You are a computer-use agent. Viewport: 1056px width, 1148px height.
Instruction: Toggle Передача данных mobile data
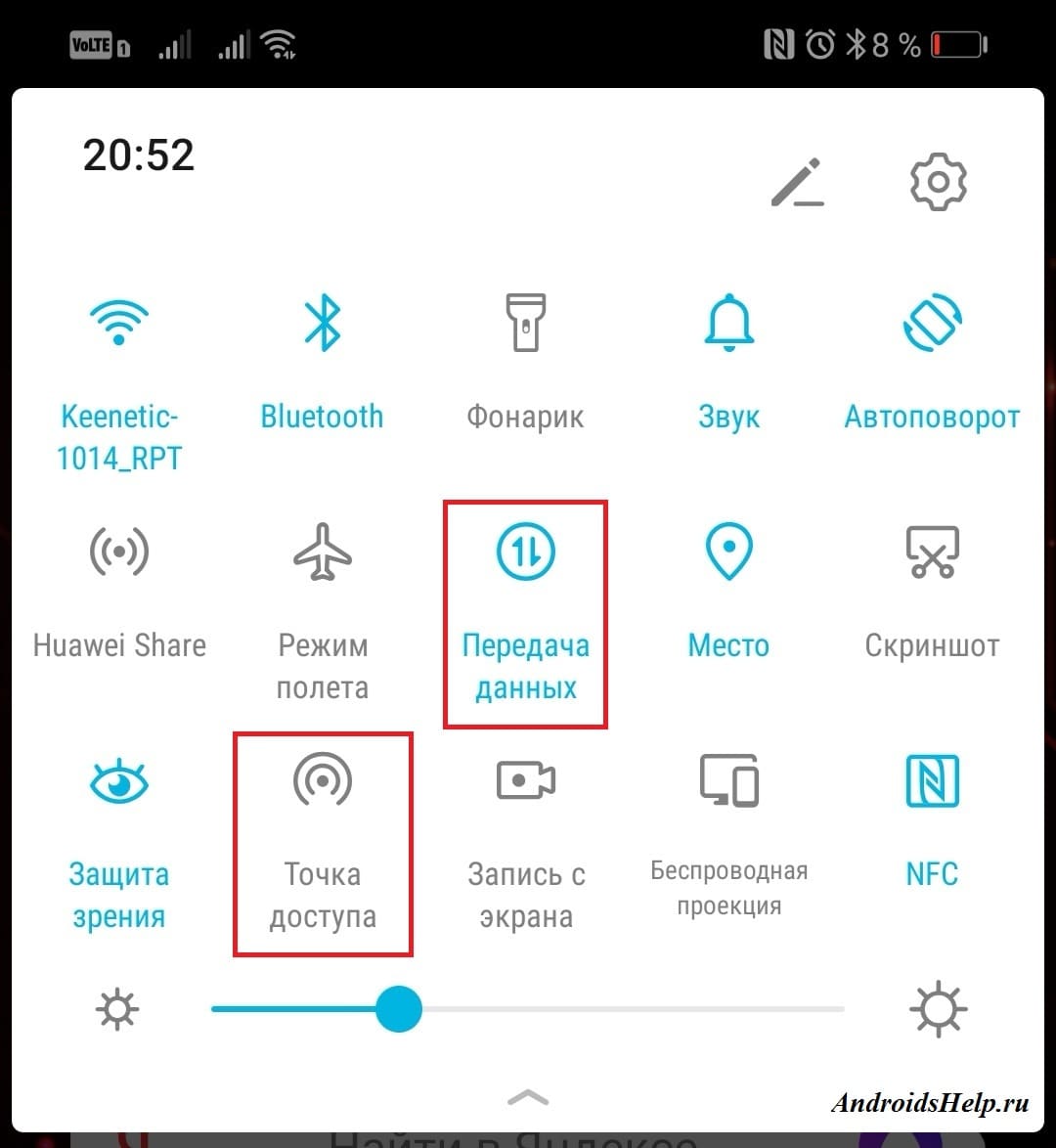525,552
